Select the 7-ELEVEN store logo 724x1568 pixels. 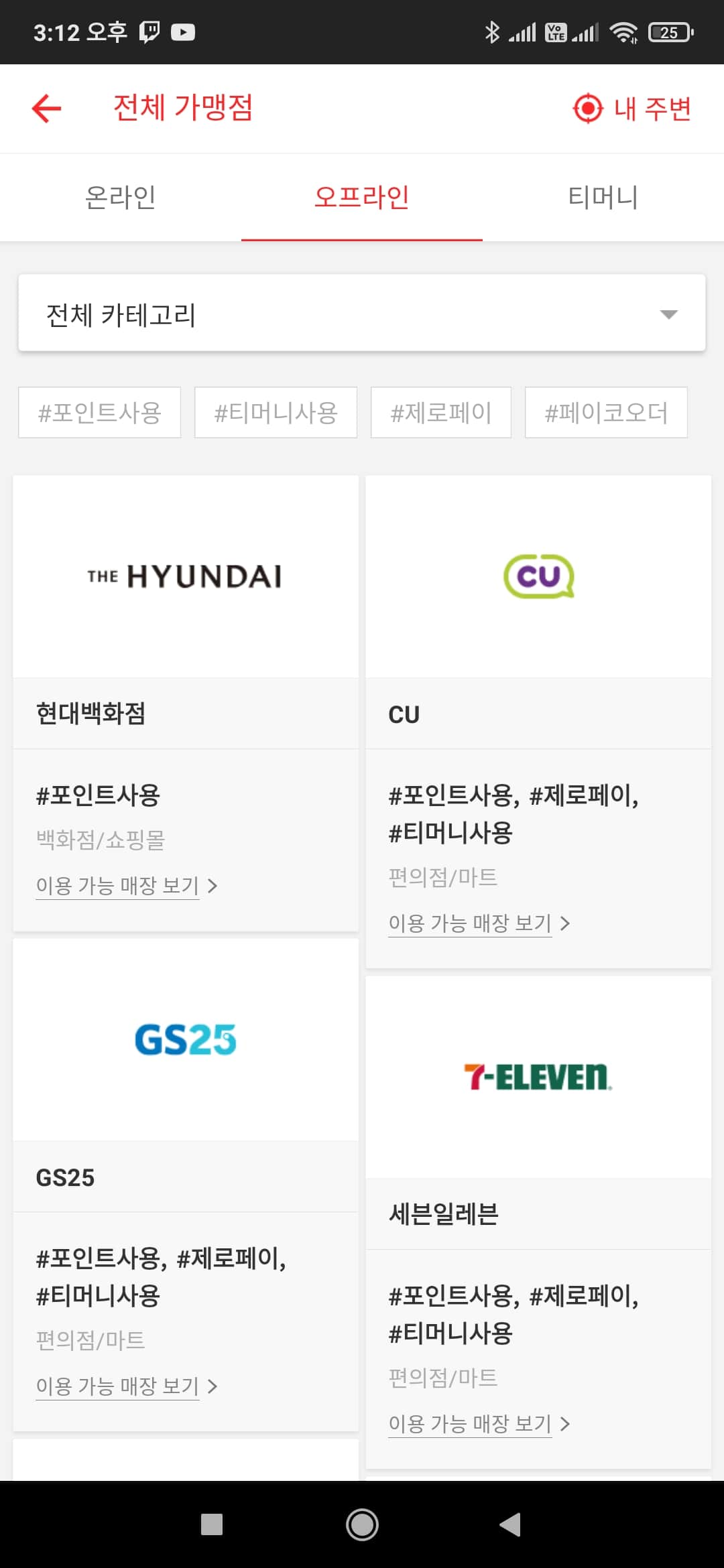click(x=538, y=1075)
